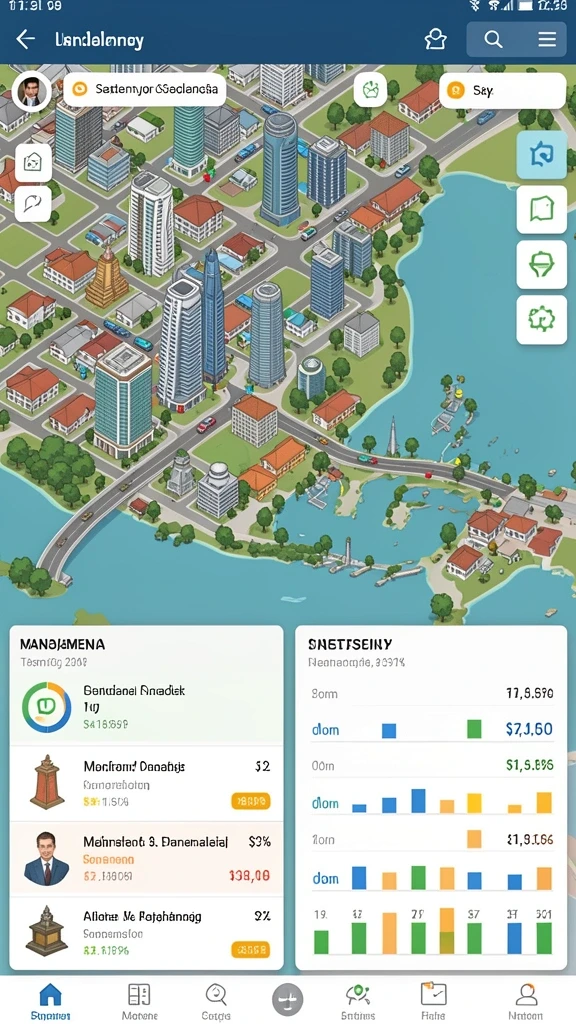
Task: Tap the green gear button on the map
Action: click(x=541, y=319)
